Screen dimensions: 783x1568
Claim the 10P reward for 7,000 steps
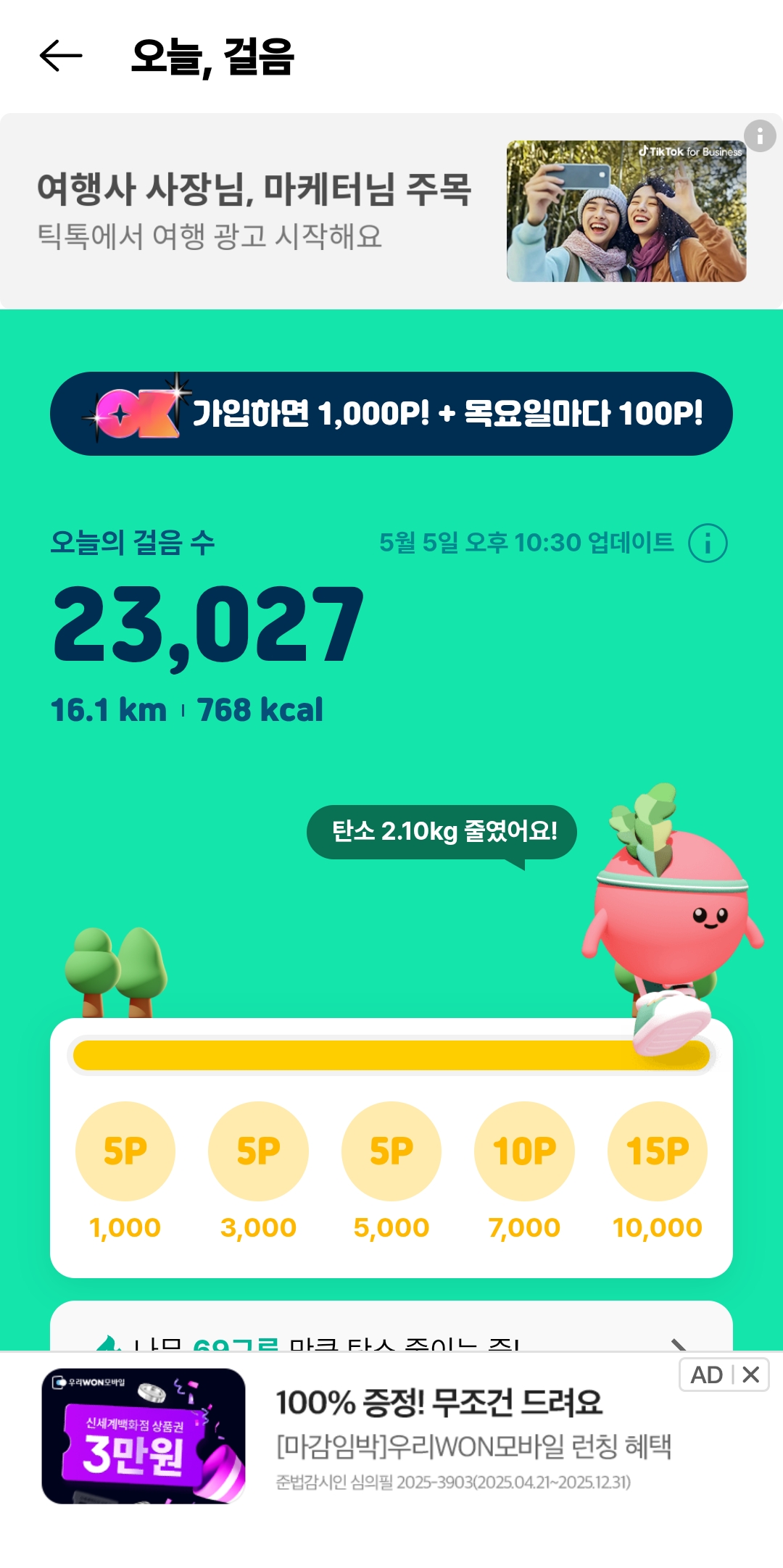coord(524,1151)
